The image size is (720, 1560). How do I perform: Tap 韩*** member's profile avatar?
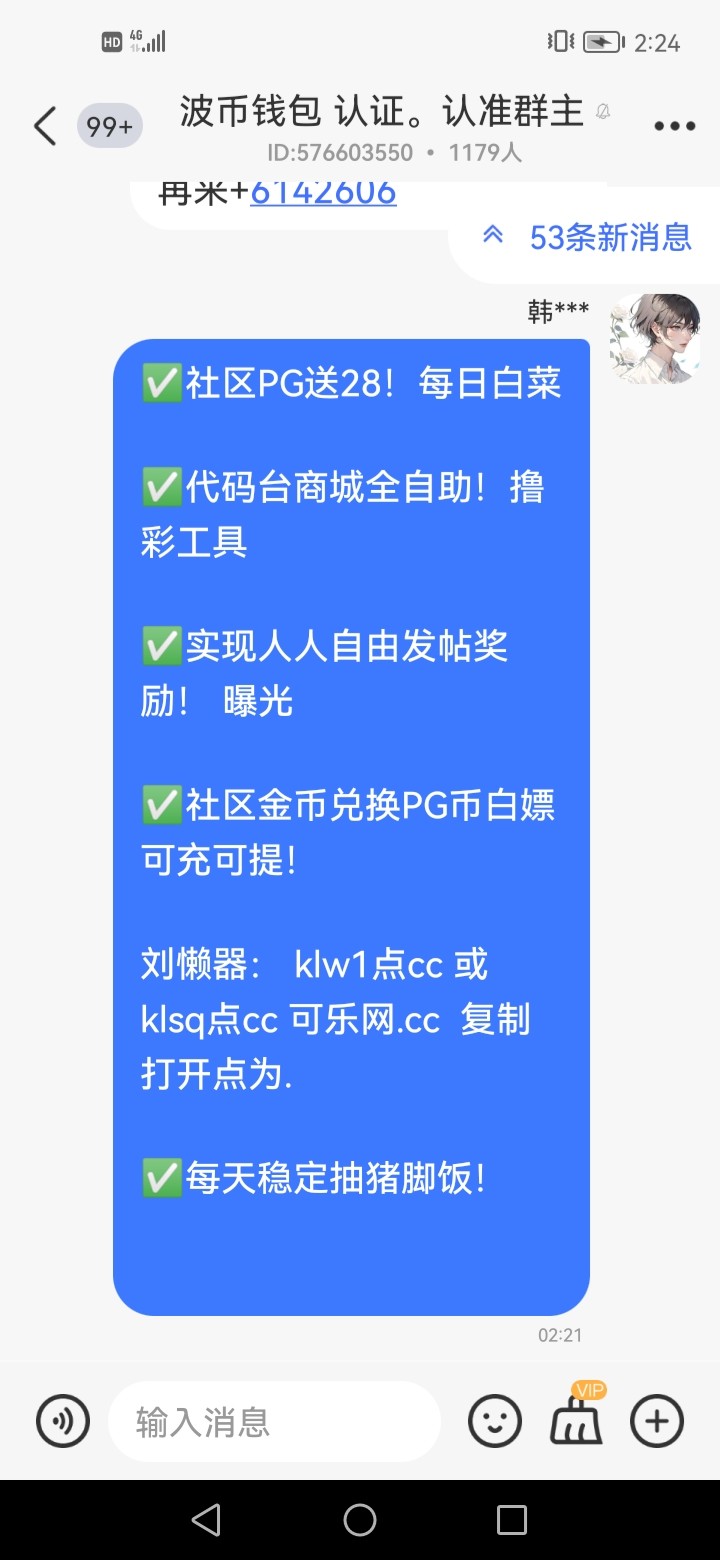pyautogui.click(x=655, y=338)
